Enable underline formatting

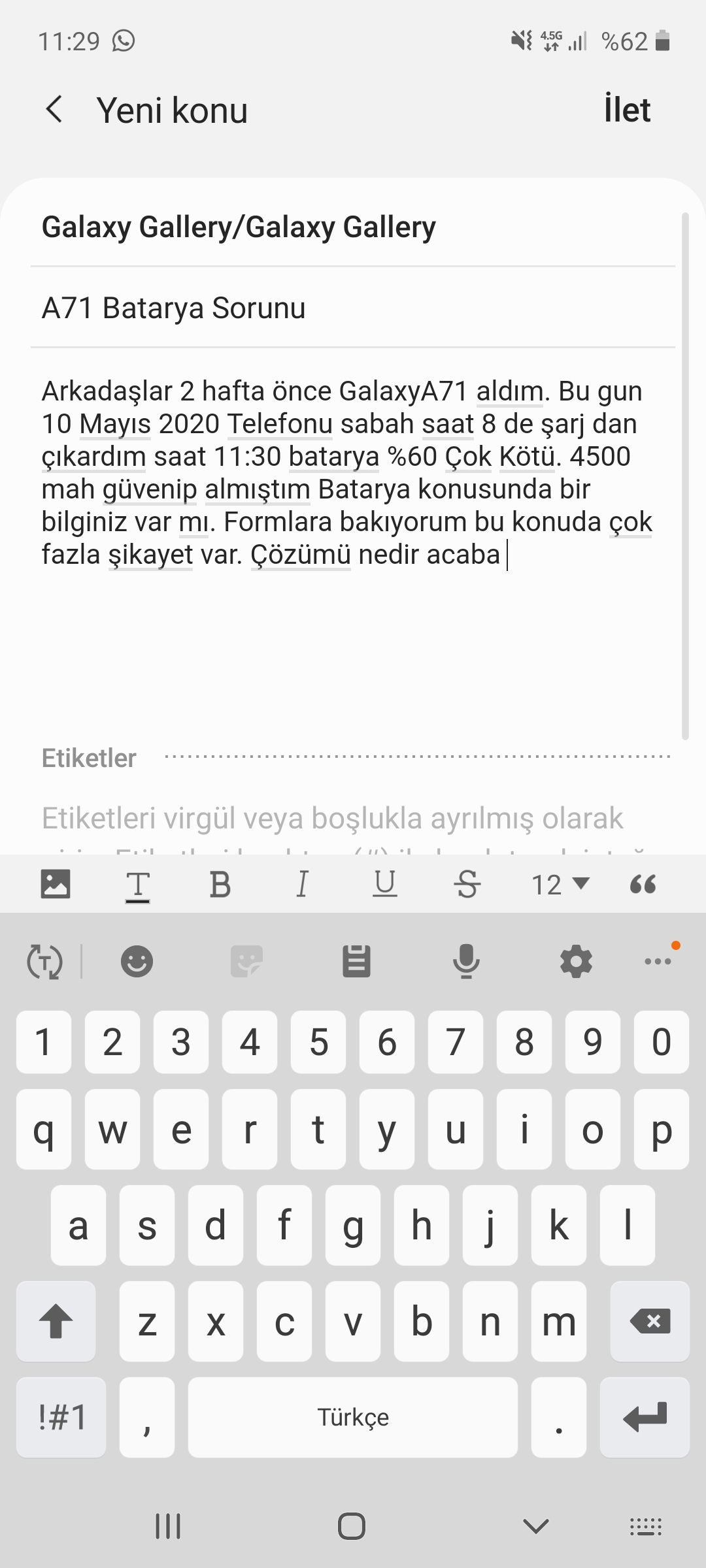tap(384, 885)
